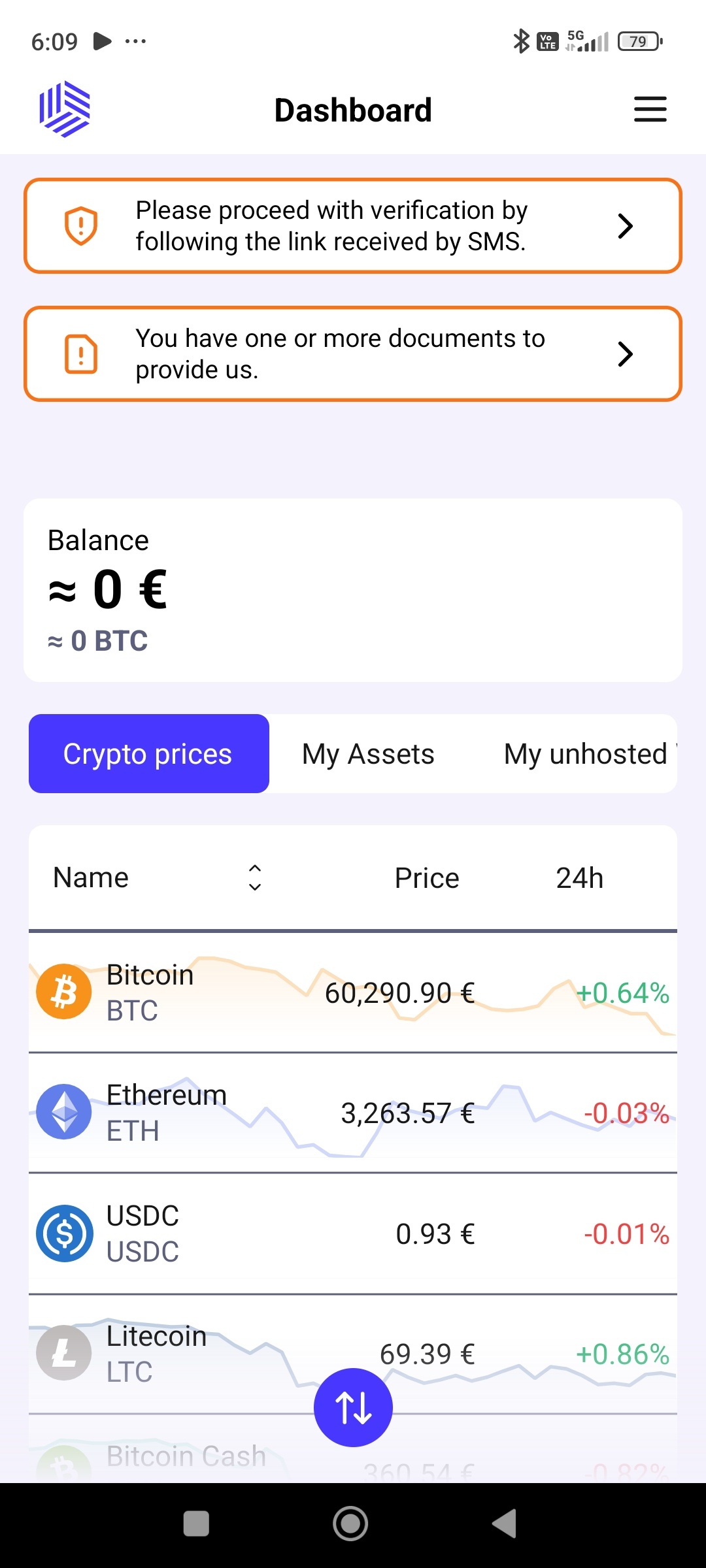Open the SMS verification notice
This screenshot has width=706, height=1568.
353,226
